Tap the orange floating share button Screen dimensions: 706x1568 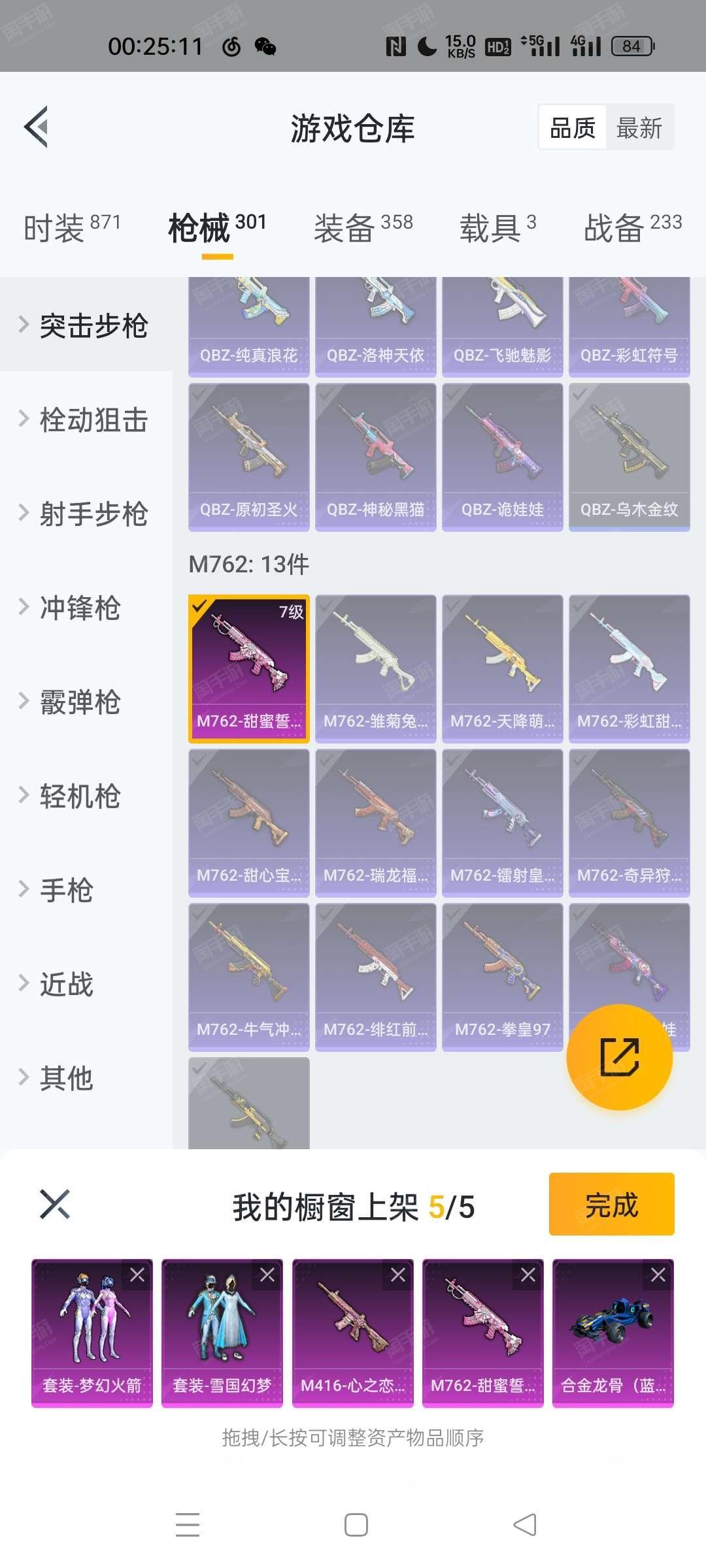pyautogui.click(x=619, y=1056)
